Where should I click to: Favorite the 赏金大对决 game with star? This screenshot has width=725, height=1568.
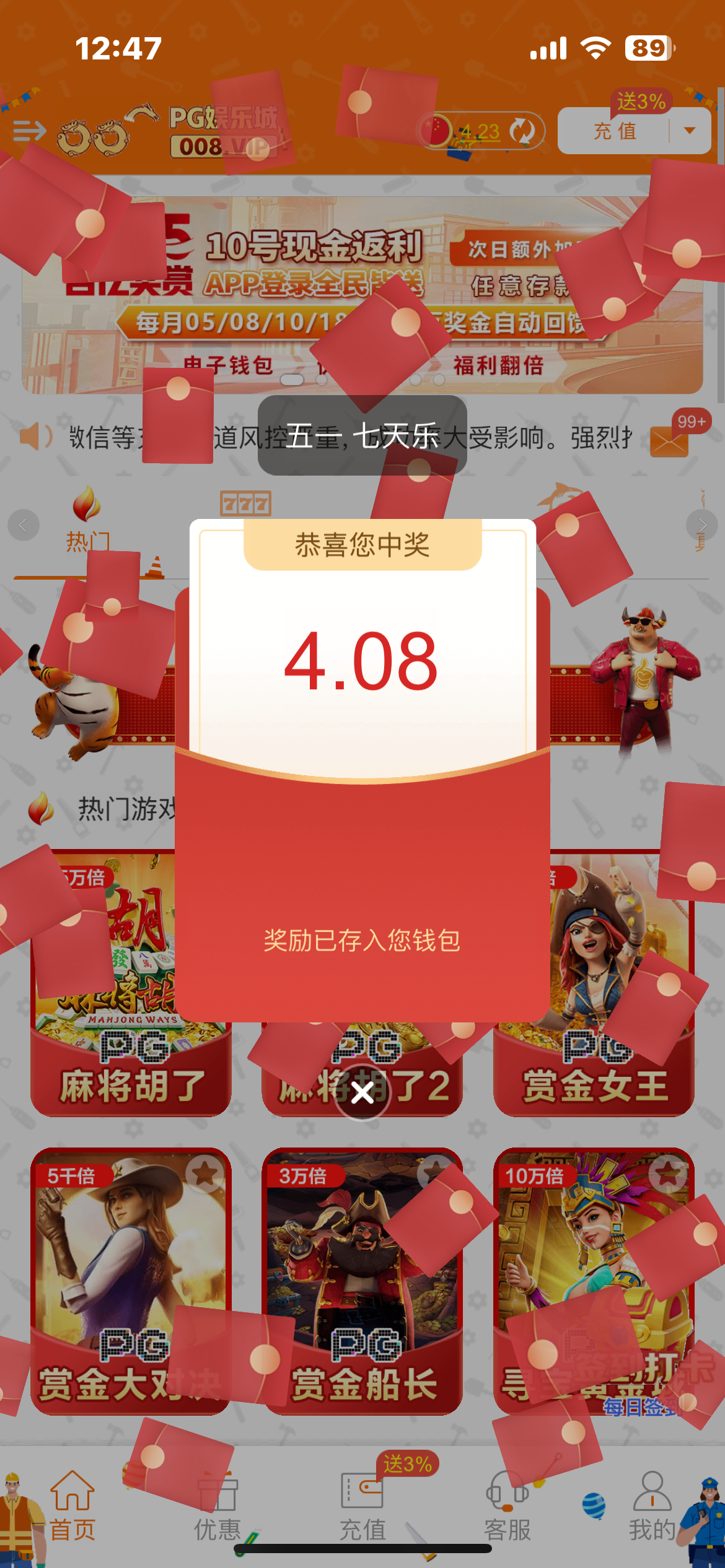(204, 1172)
